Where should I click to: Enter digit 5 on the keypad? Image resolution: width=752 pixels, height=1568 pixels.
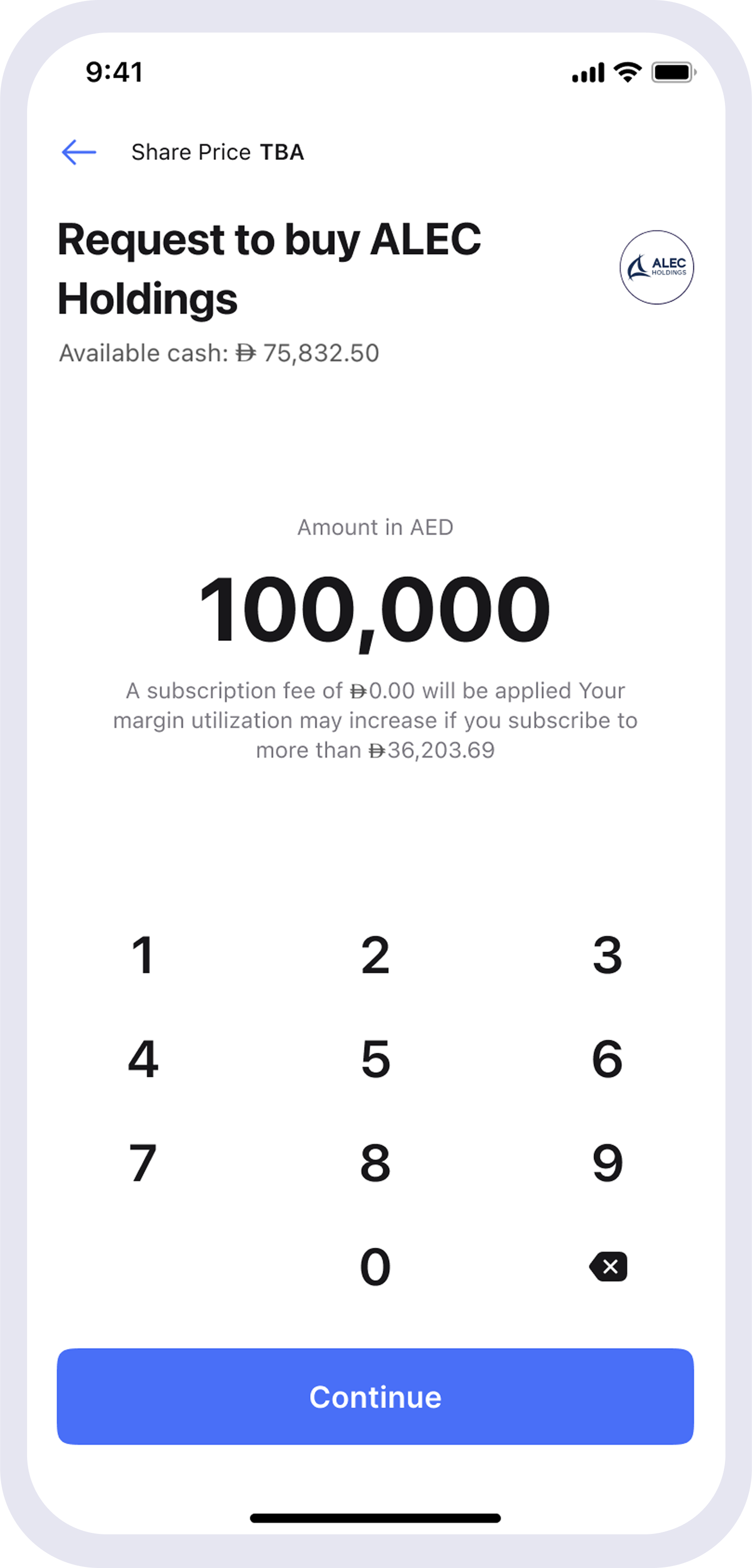[x=375, y=1059]
